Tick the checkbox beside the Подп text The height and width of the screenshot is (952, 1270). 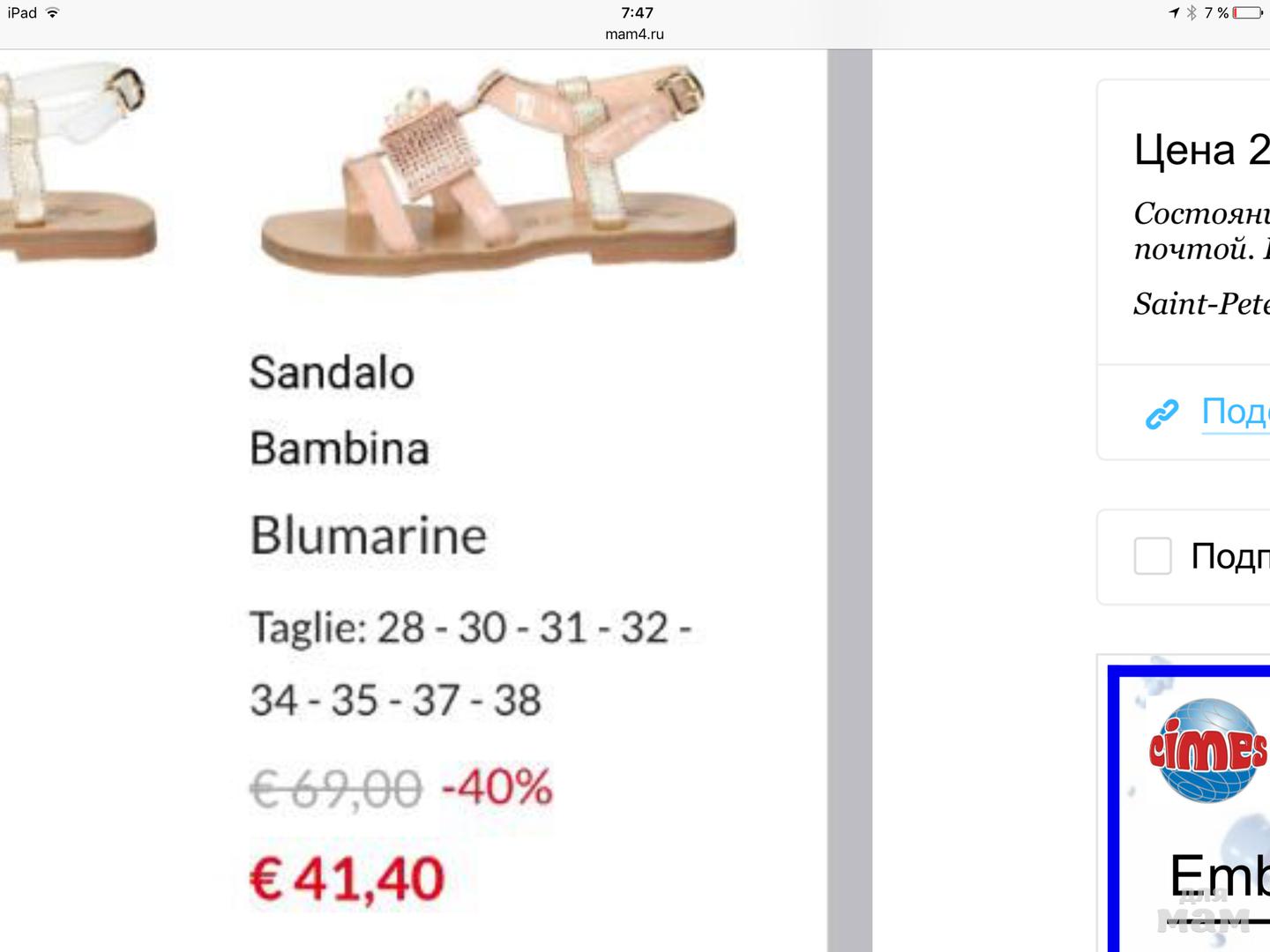coord(1152,556)
